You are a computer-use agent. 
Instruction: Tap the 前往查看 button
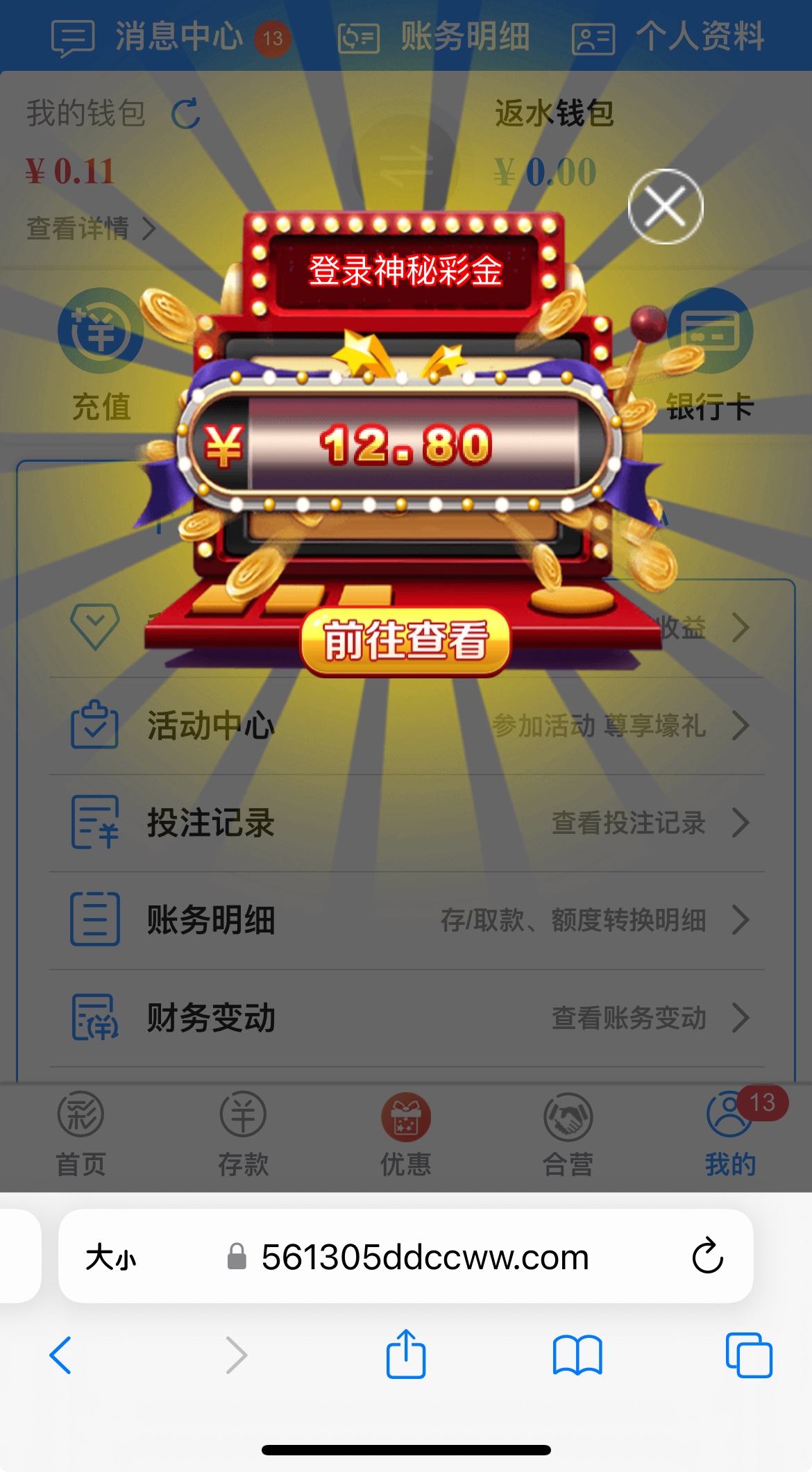[x=405, y=641]
